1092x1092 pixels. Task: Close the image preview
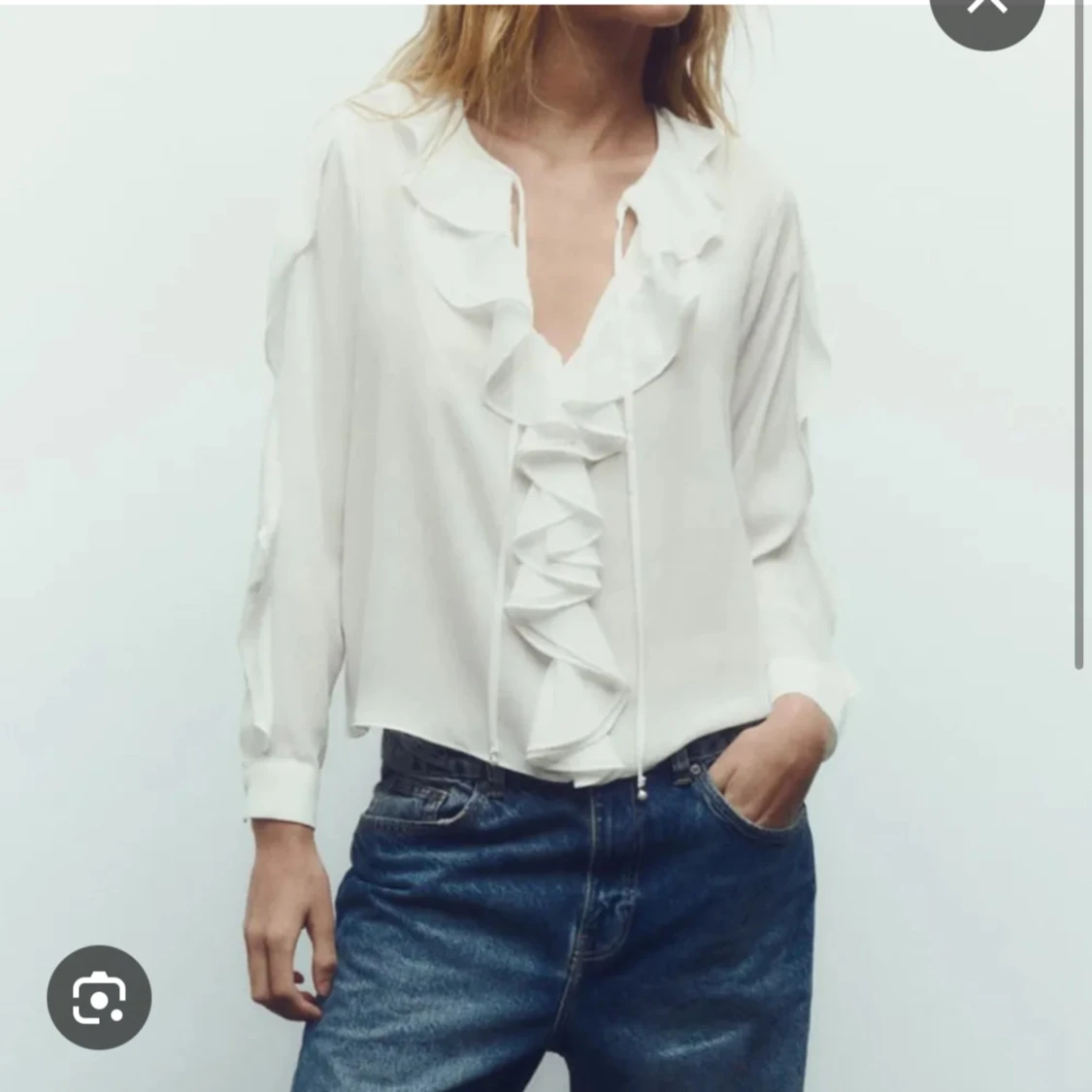pos(986,10)
